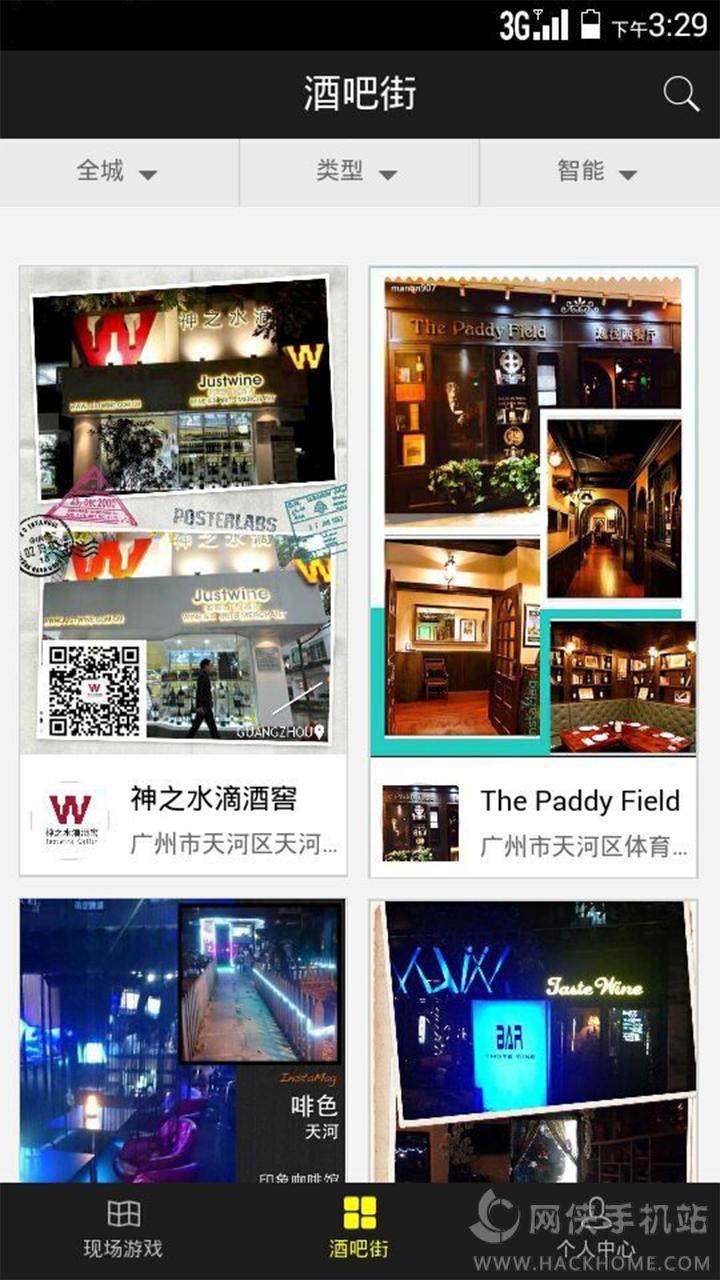
Task: Go to the 个人中心 tab
Action: (597, 1230)
